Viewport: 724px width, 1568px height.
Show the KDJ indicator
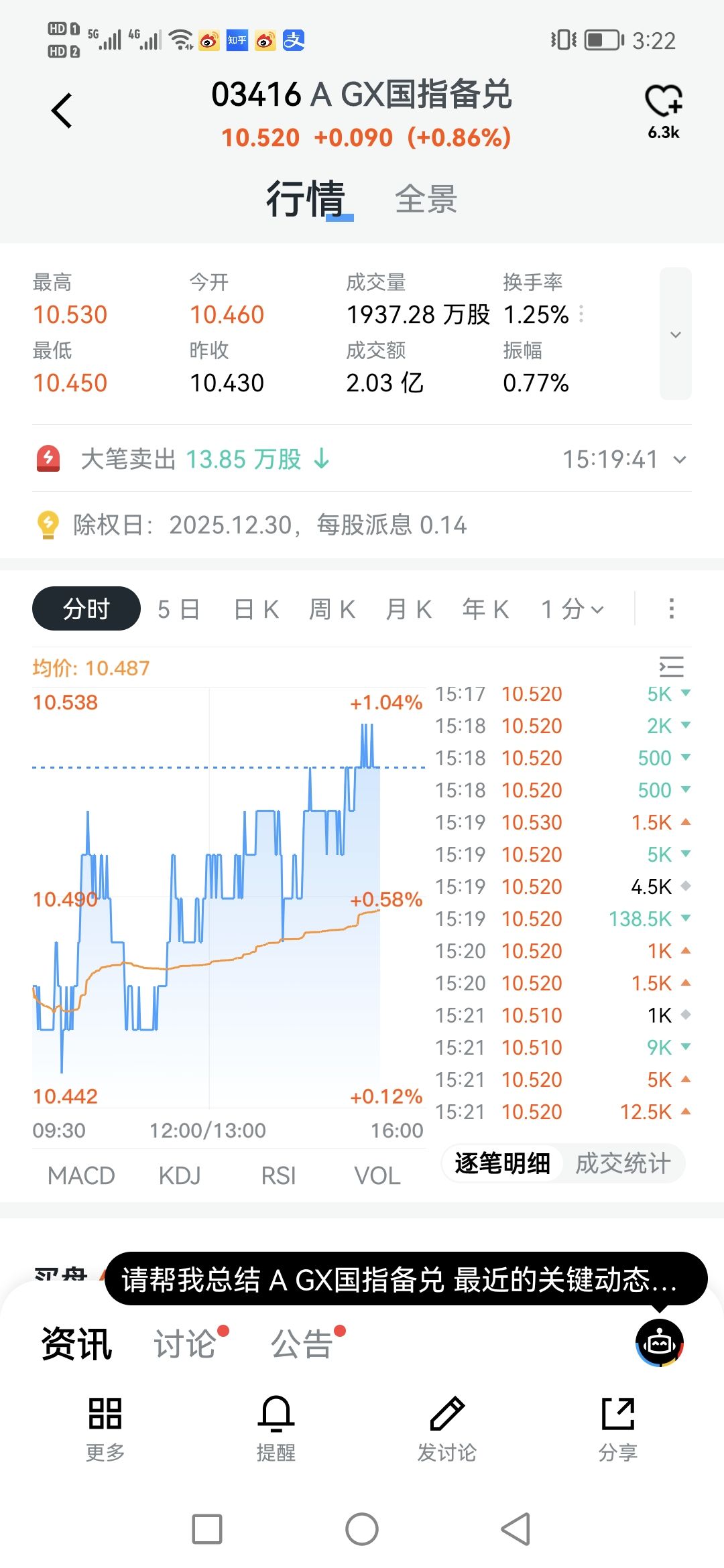tap(180, 1175)
